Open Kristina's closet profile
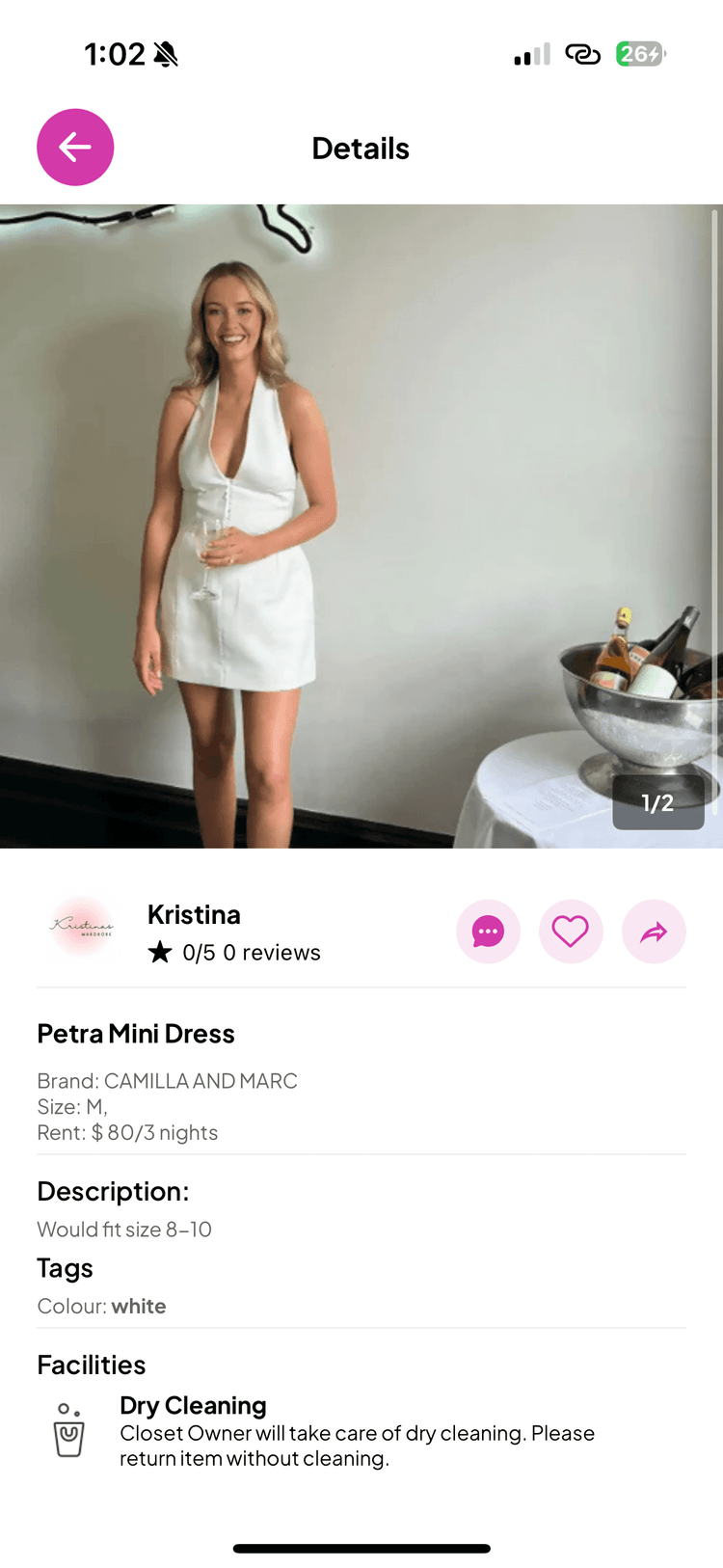Screen dimensions: 723x1568 pos(193,914)
